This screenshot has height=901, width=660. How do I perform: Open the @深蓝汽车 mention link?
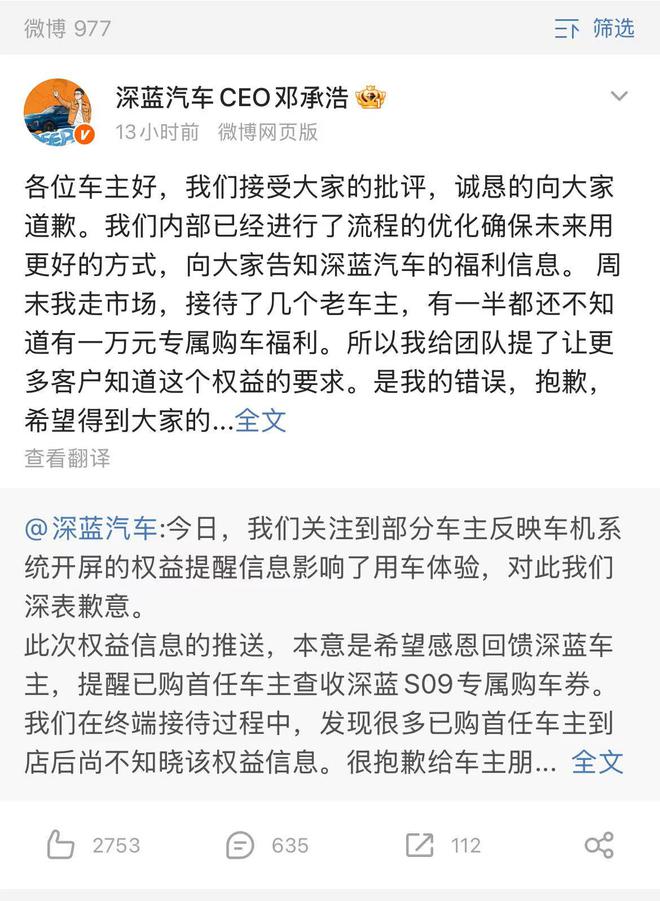91,527
